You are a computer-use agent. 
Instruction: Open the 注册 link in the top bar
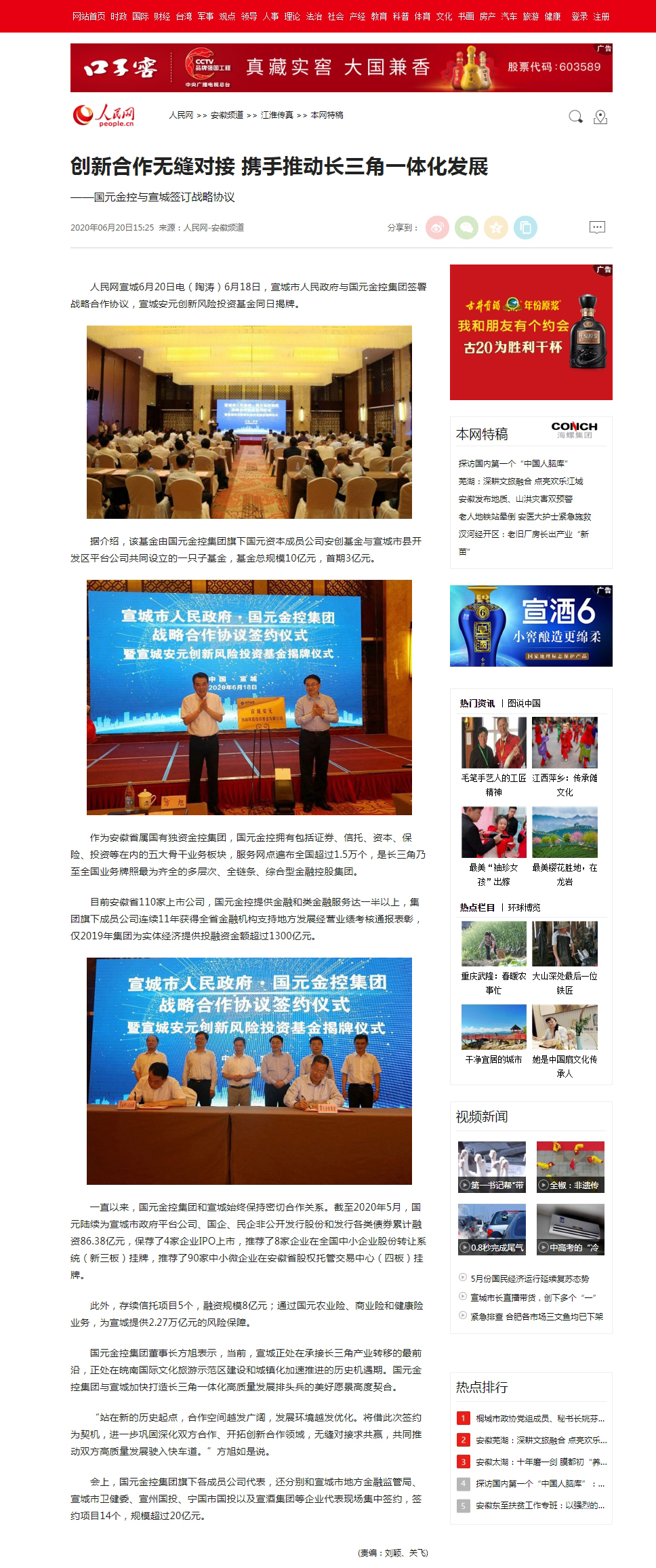click(601, 16)
